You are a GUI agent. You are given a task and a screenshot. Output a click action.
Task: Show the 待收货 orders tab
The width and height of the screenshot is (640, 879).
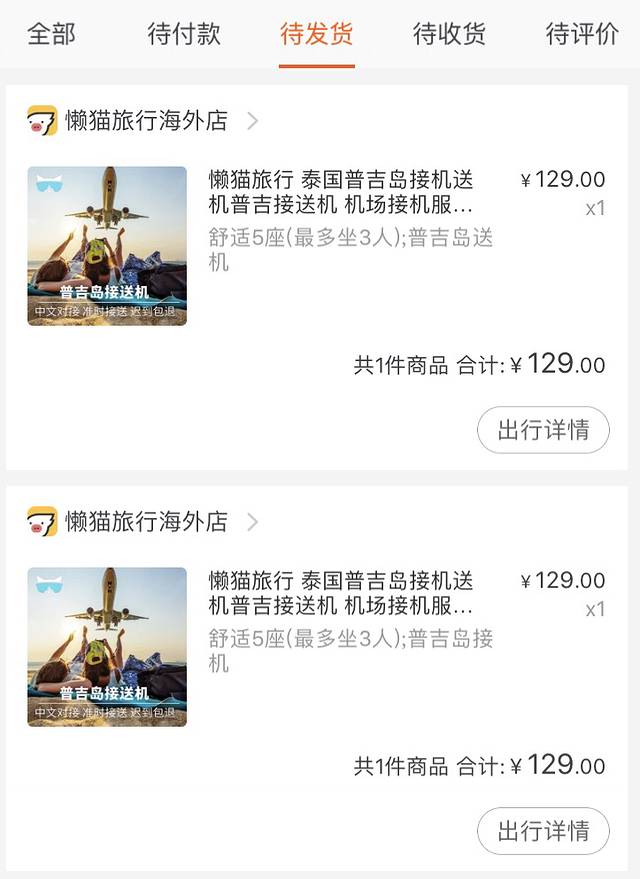[x=449, y=34]
